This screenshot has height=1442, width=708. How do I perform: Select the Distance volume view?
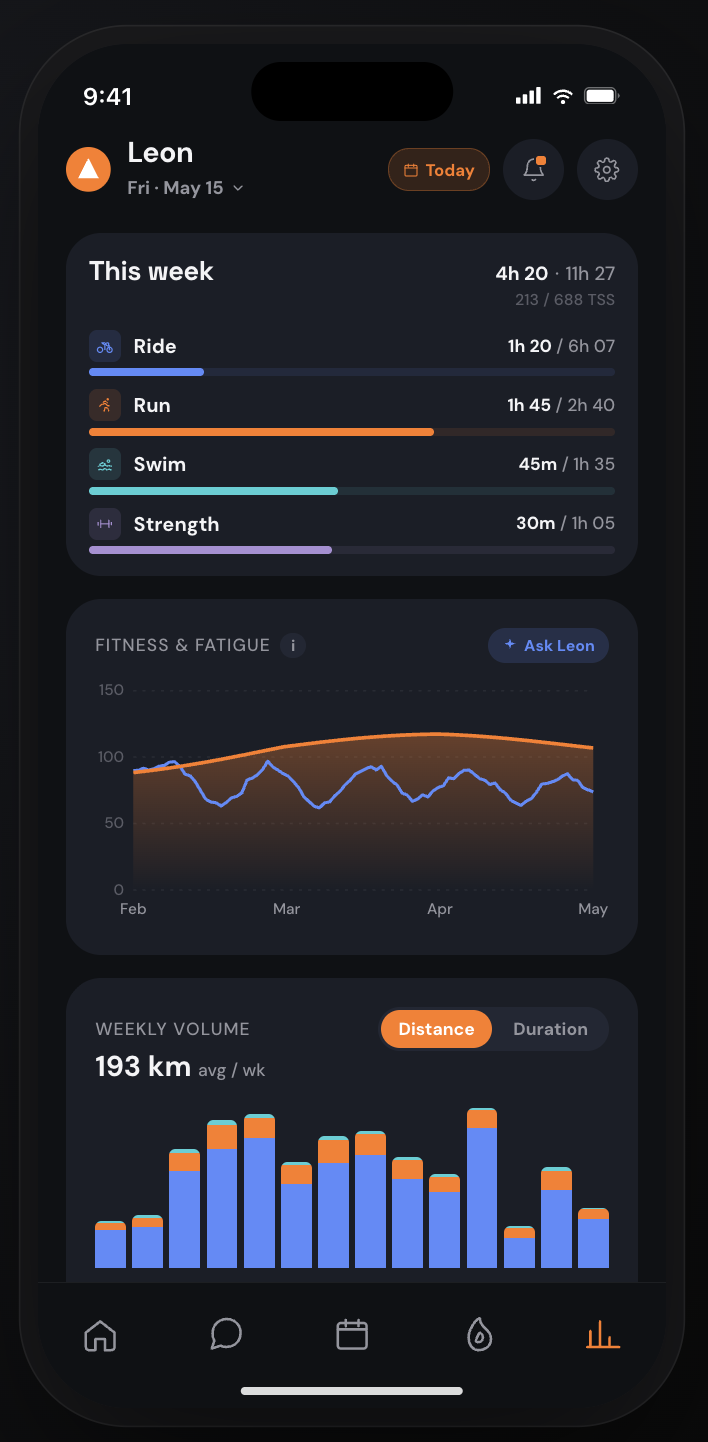tap(436, 1029)
